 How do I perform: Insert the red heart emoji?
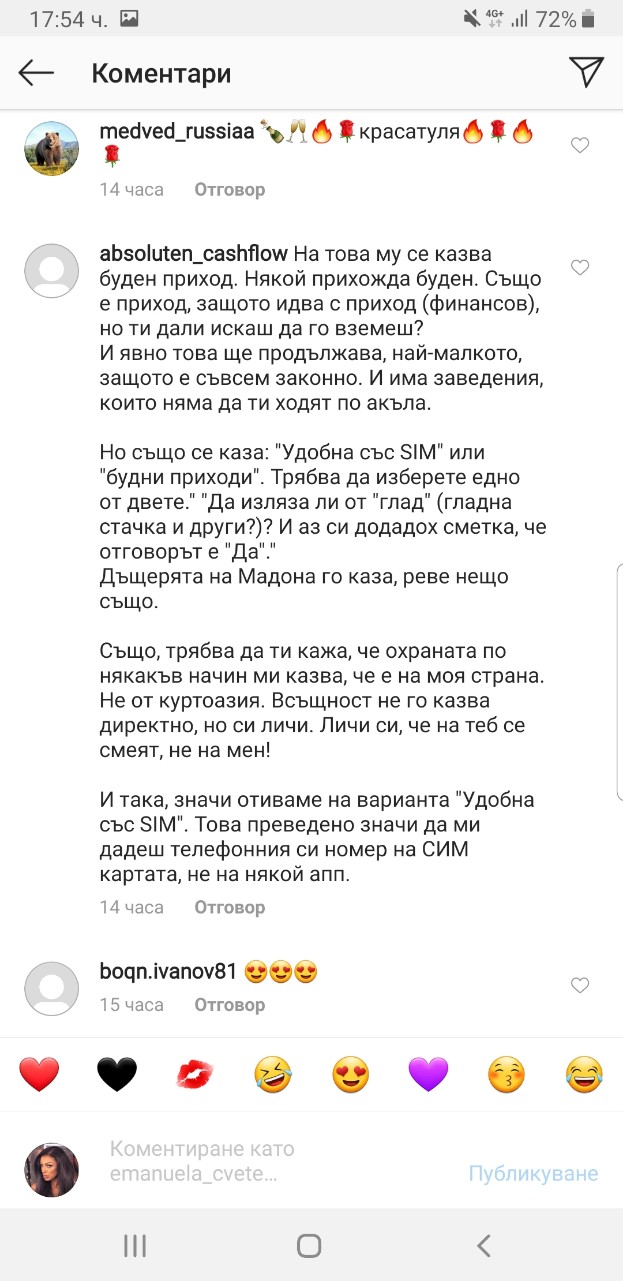tap(40, 1075)
